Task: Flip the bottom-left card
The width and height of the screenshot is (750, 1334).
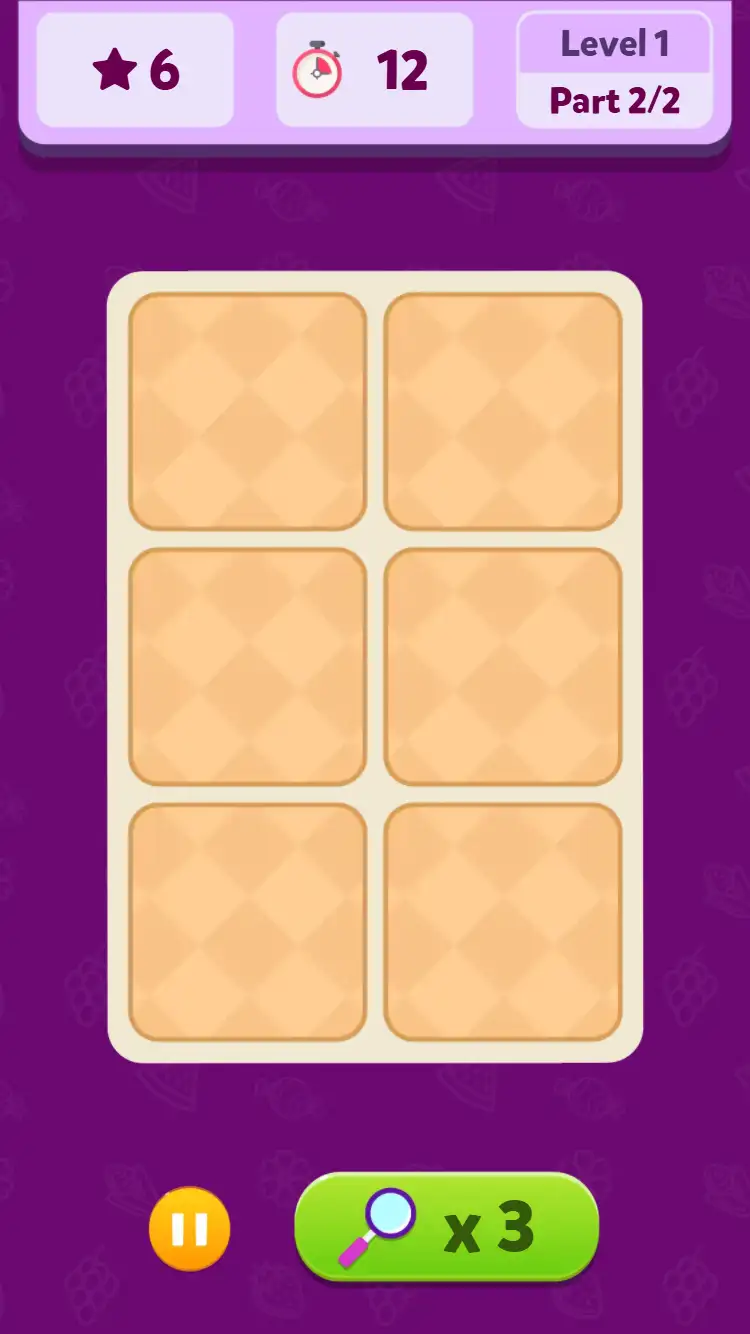Action: (x=247, y=922)
